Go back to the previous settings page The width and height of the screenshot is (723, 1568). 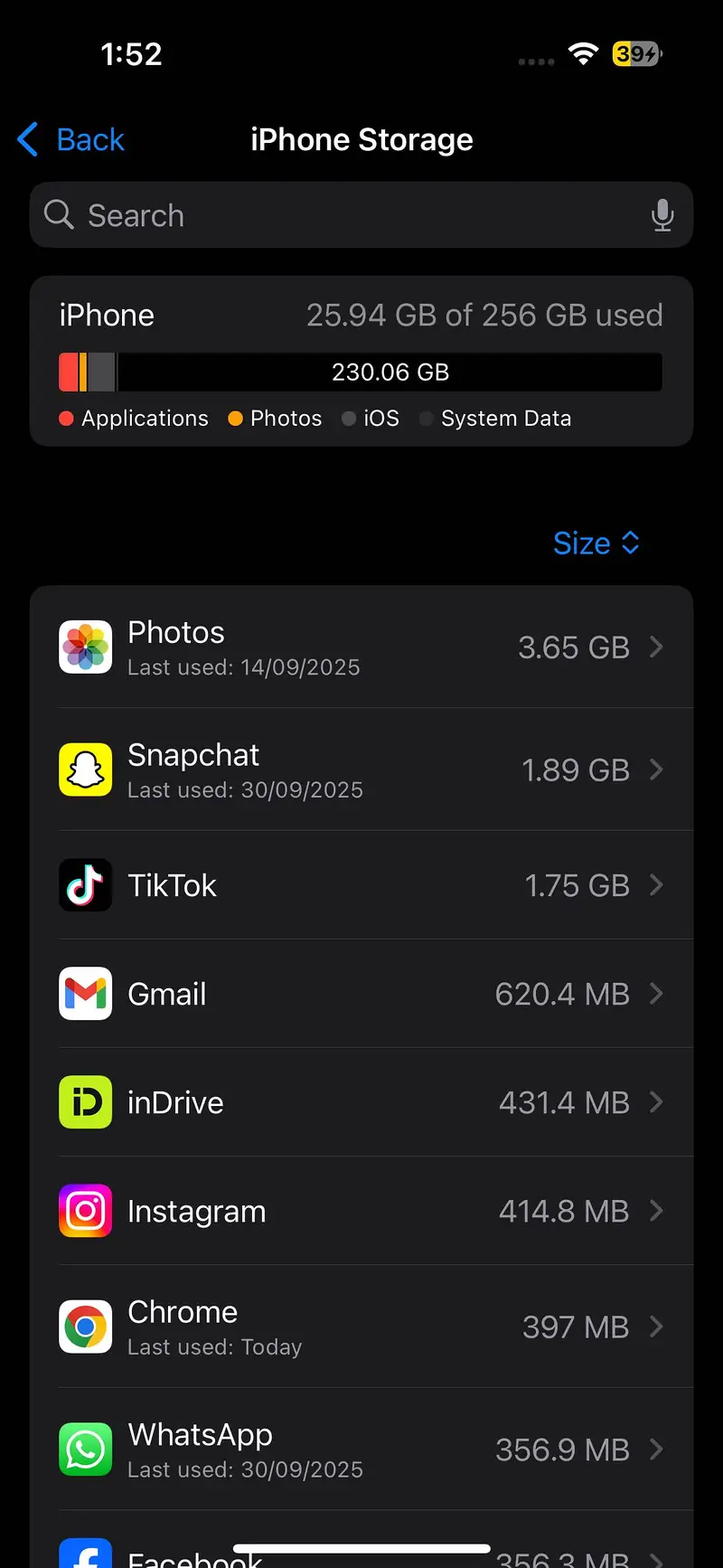(x=72, y=140)
